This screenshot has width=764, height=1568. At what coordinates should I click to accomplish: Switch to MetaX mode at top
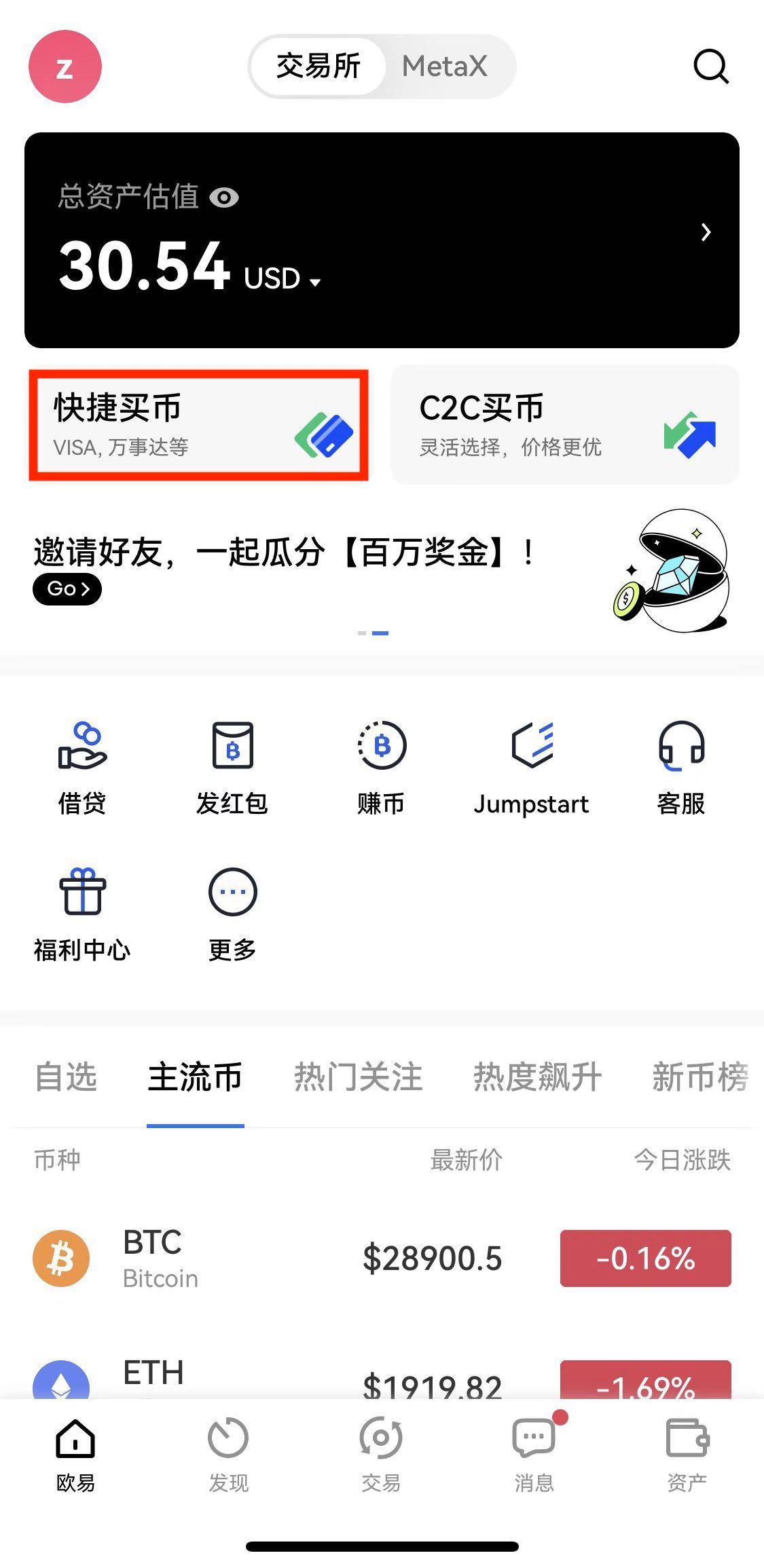point(445,66)
